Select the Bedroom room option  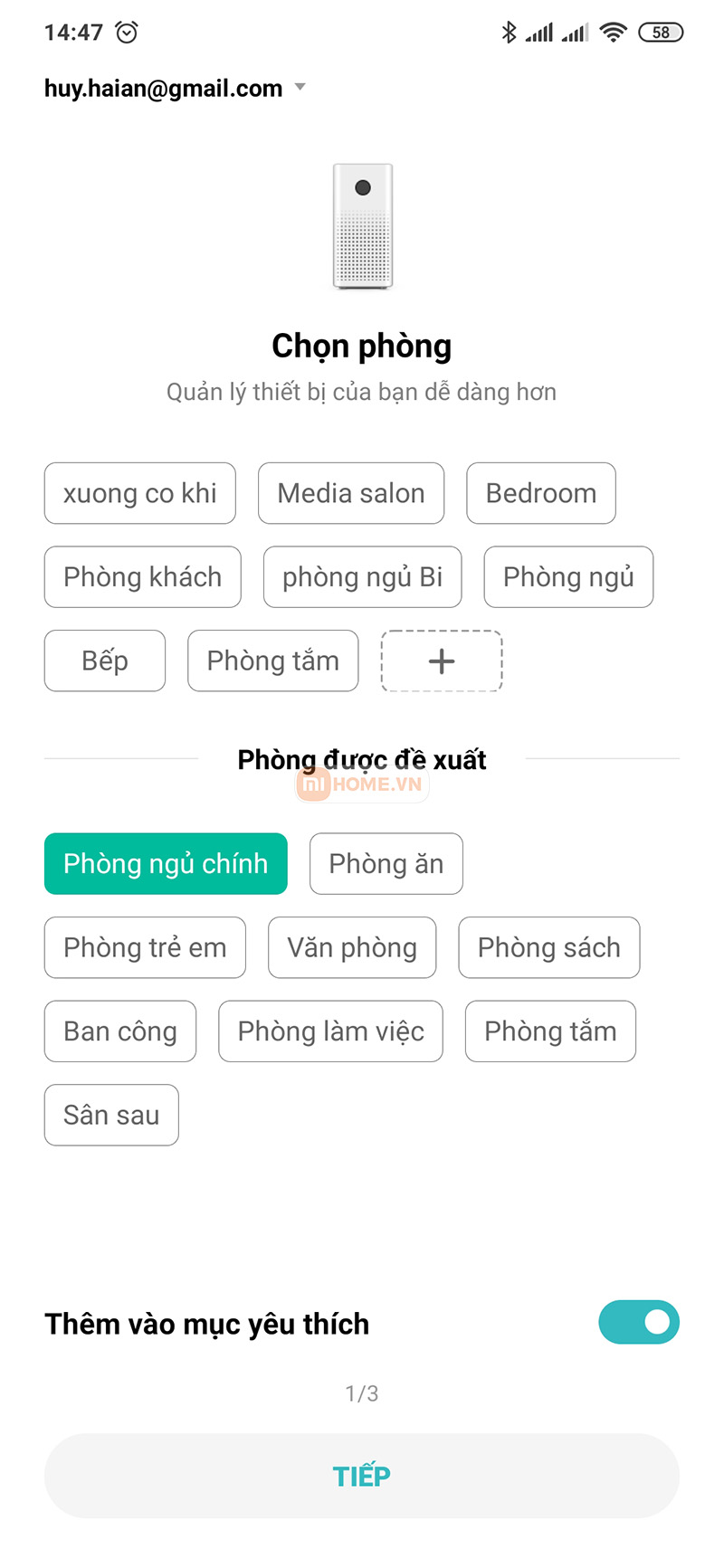tap(540, 493)
